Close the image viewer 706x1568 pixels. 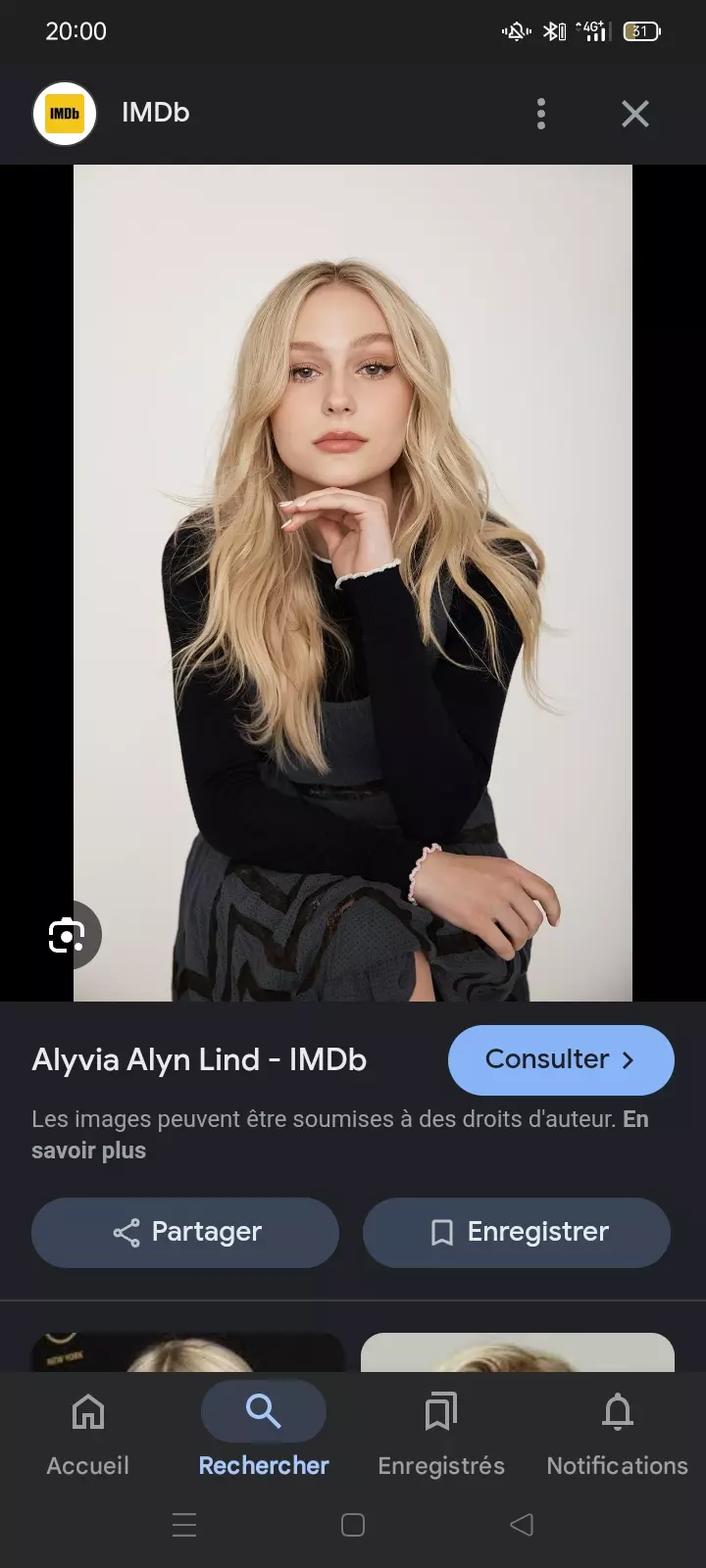pyautogui.click(x=635, y=114)
